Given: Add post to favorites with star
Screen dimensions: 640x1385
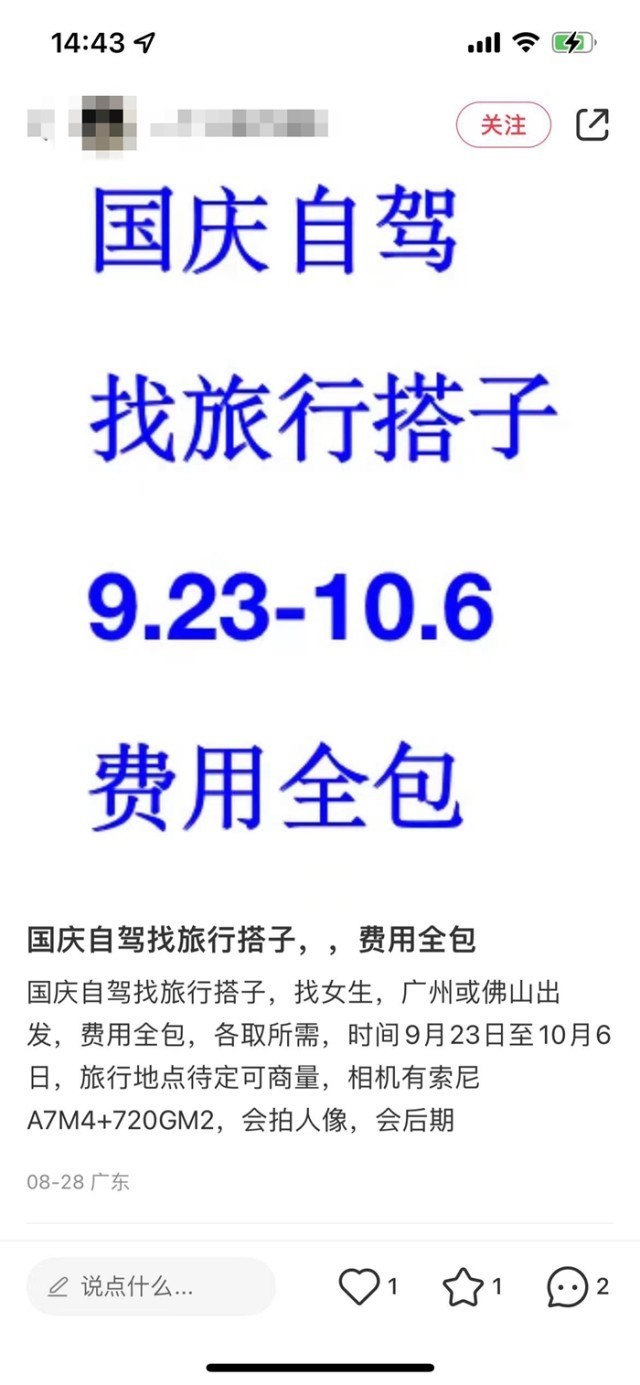Looking at the screenshot, I should pos(463,1287).
